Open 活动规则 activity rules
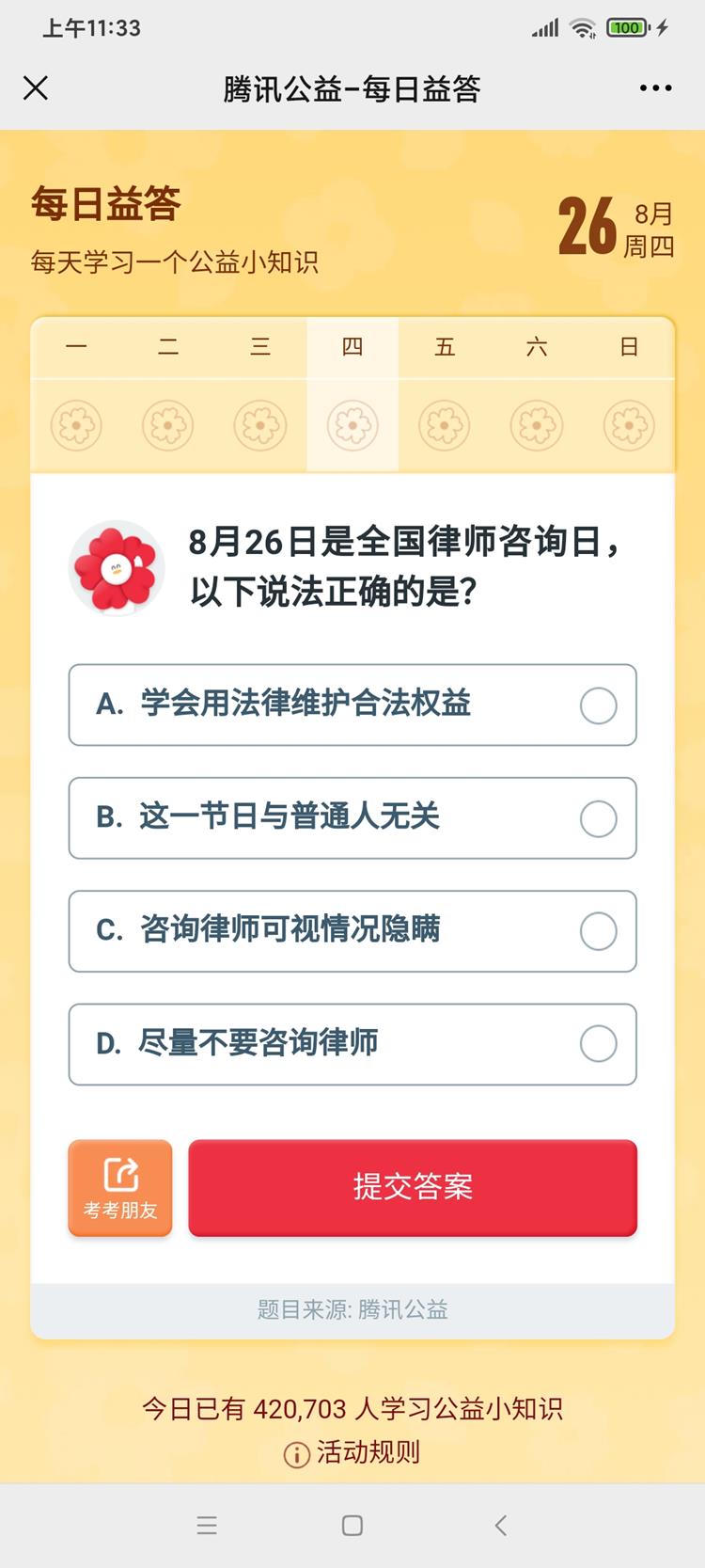 click(x=353, y=1453)
